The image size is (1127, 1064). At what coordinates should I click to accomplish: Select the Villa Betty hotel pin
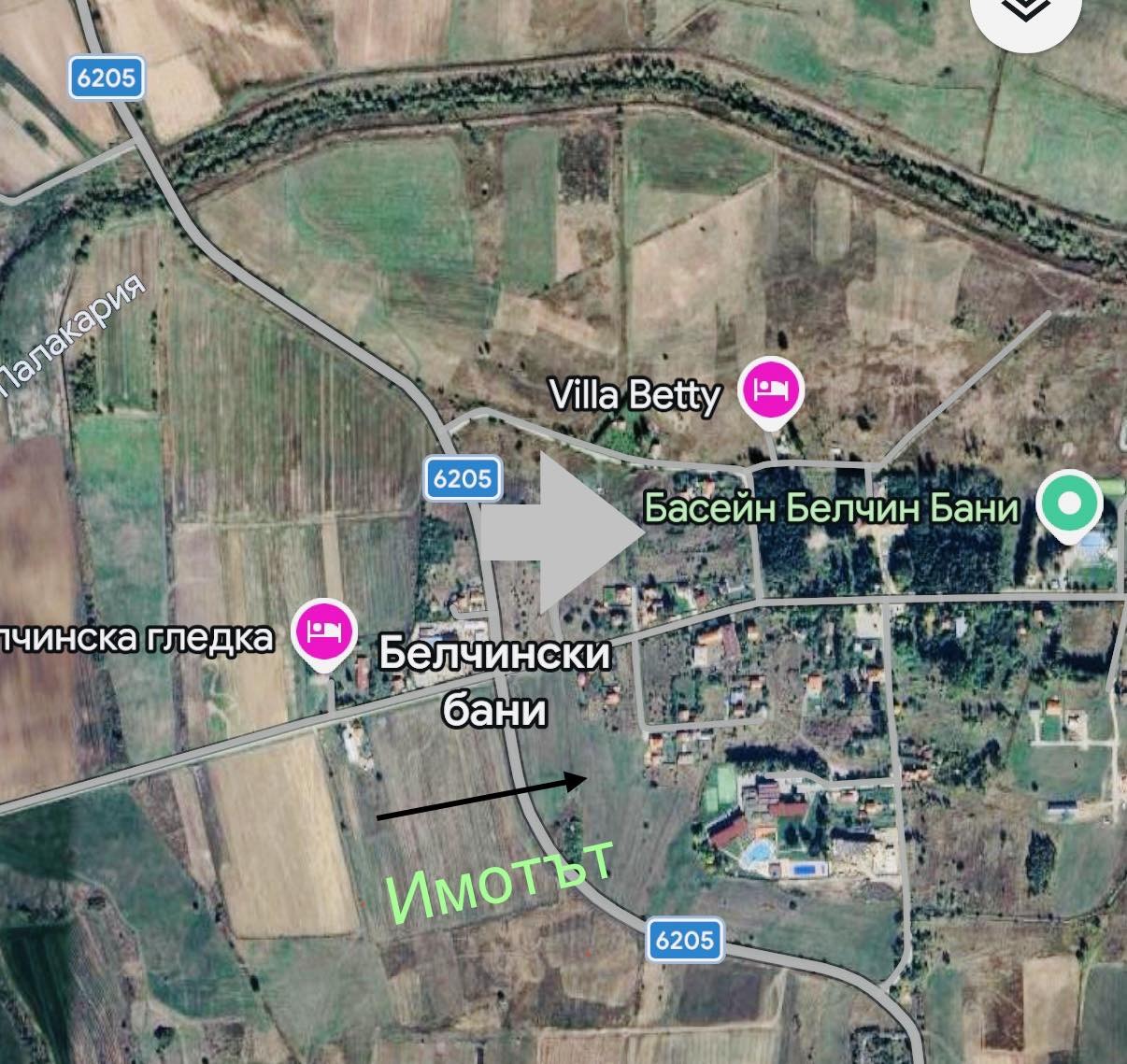[770, 390]
